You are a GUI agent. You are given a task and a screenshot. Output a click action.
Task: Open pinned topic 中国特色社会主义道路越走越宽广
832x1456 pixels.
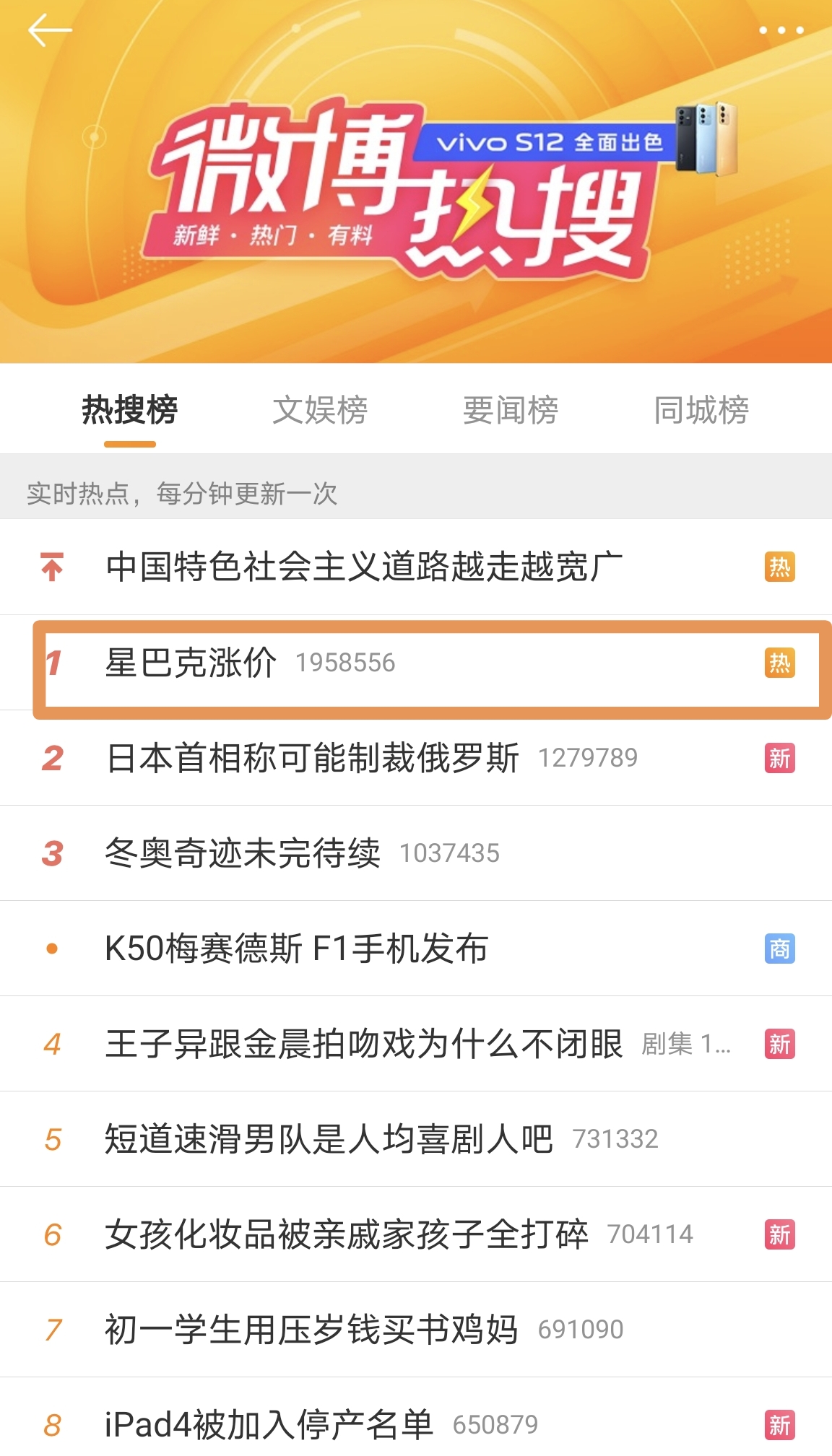[x=416, y=567]
